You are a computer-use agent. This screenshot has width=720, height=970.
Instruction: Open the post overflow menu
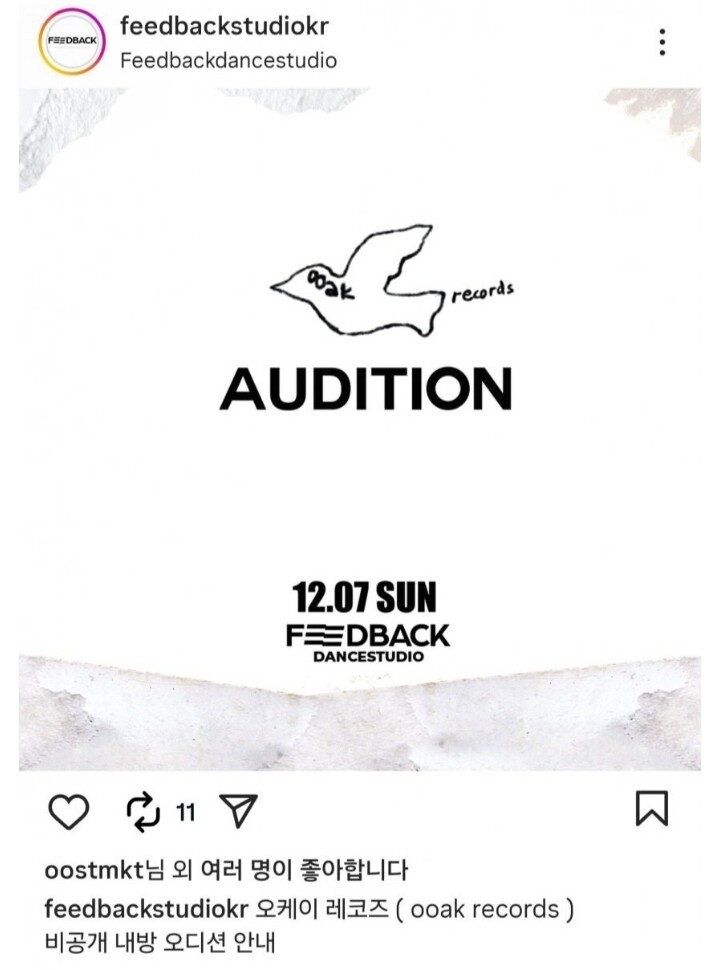(662, 42)
